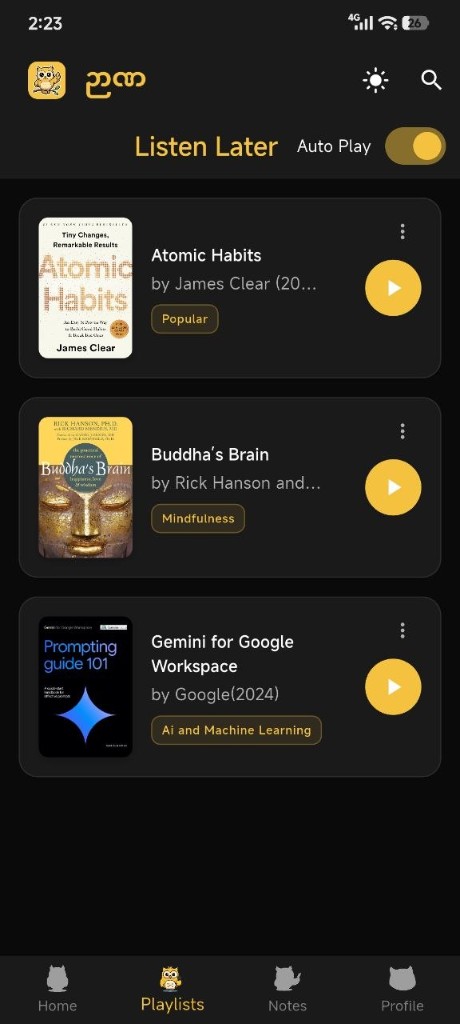Play Buddha's Brain

coord(393,487)
